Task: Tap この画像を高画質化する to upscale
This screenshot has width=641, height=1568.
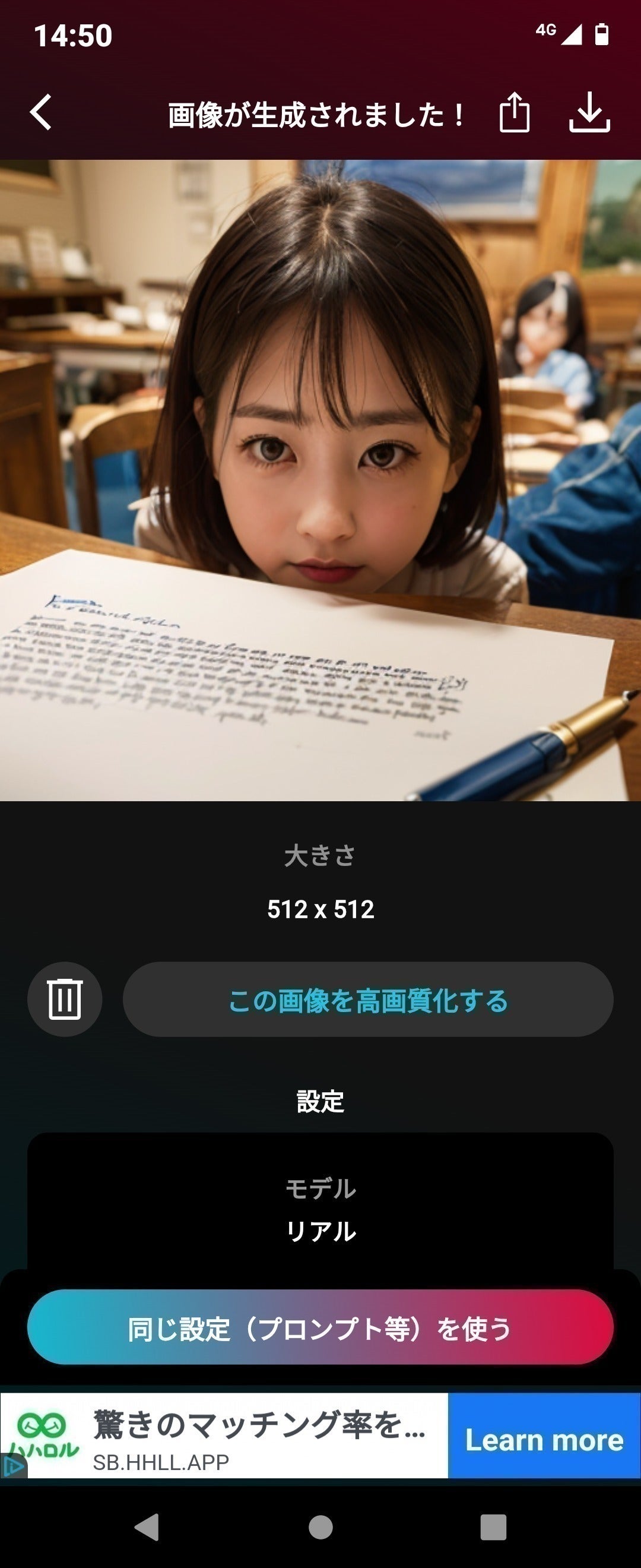Action: pos(368,999)
